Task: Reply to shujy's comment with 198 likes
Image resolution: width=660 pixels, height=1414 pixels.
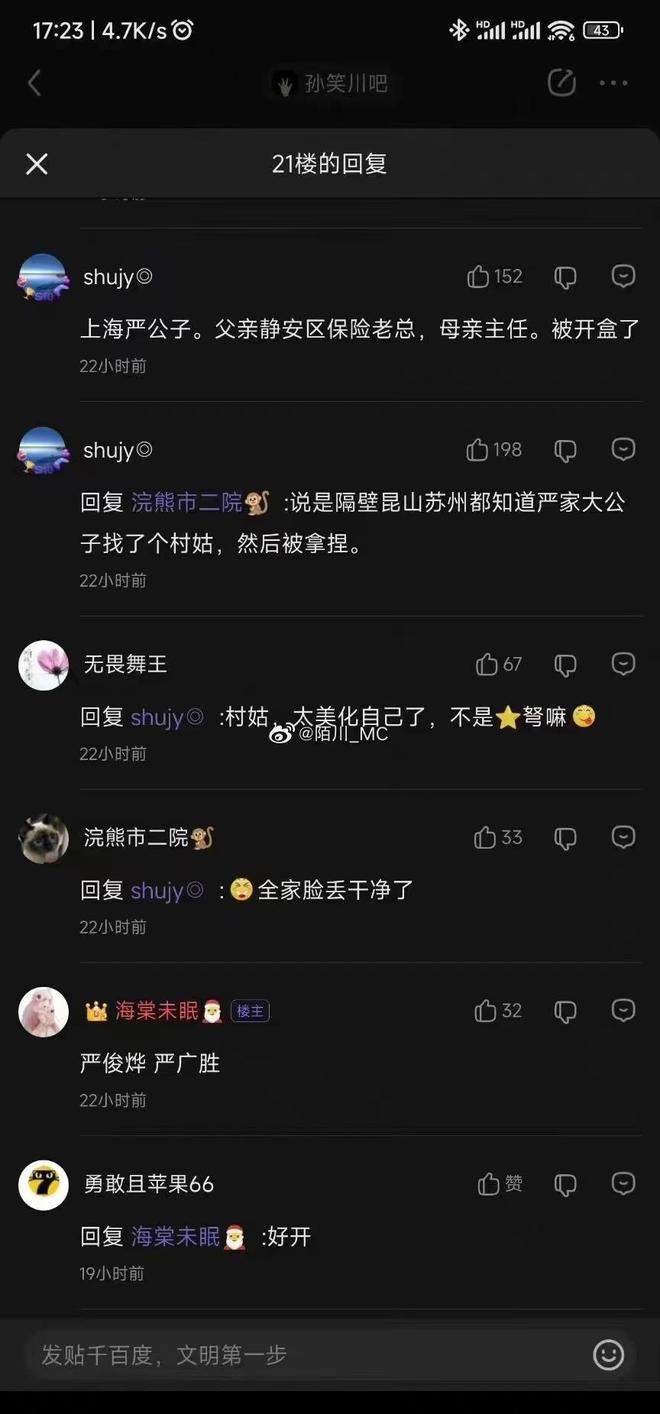Action: [x=623, y=450]
